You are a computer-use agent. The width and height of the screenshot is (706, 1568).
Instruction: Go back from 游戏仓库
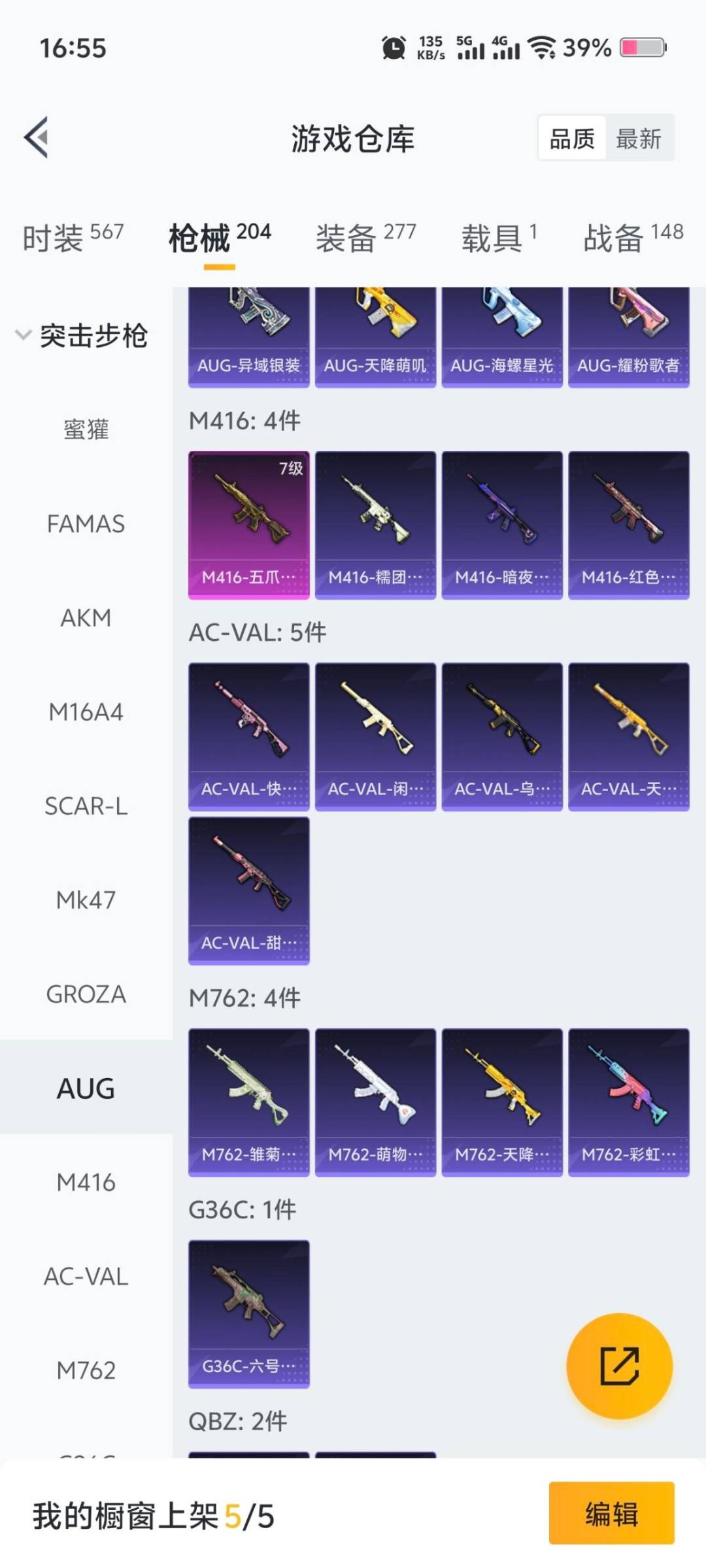point(37,137)
